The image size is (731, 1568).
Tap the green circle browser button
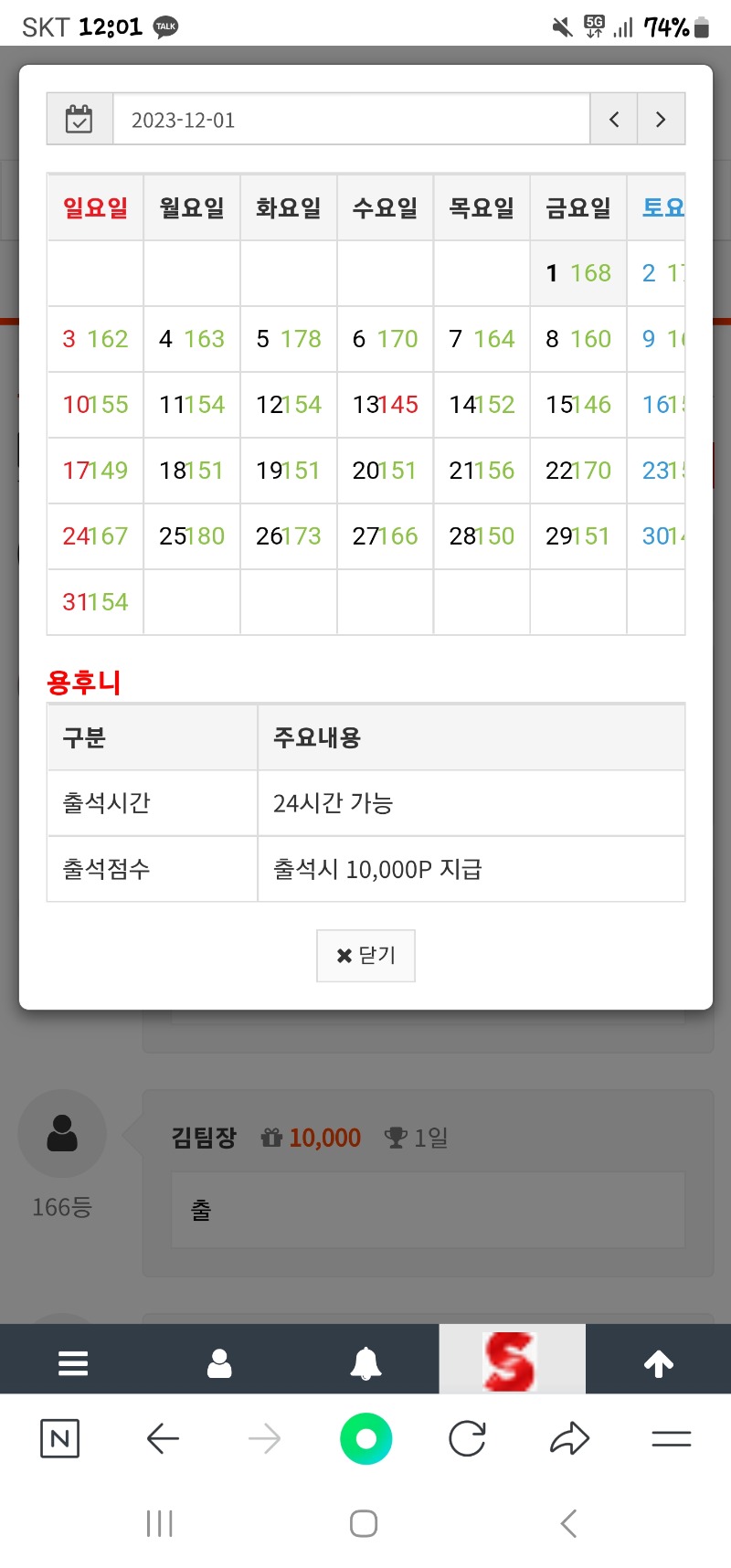[365, 1439]
